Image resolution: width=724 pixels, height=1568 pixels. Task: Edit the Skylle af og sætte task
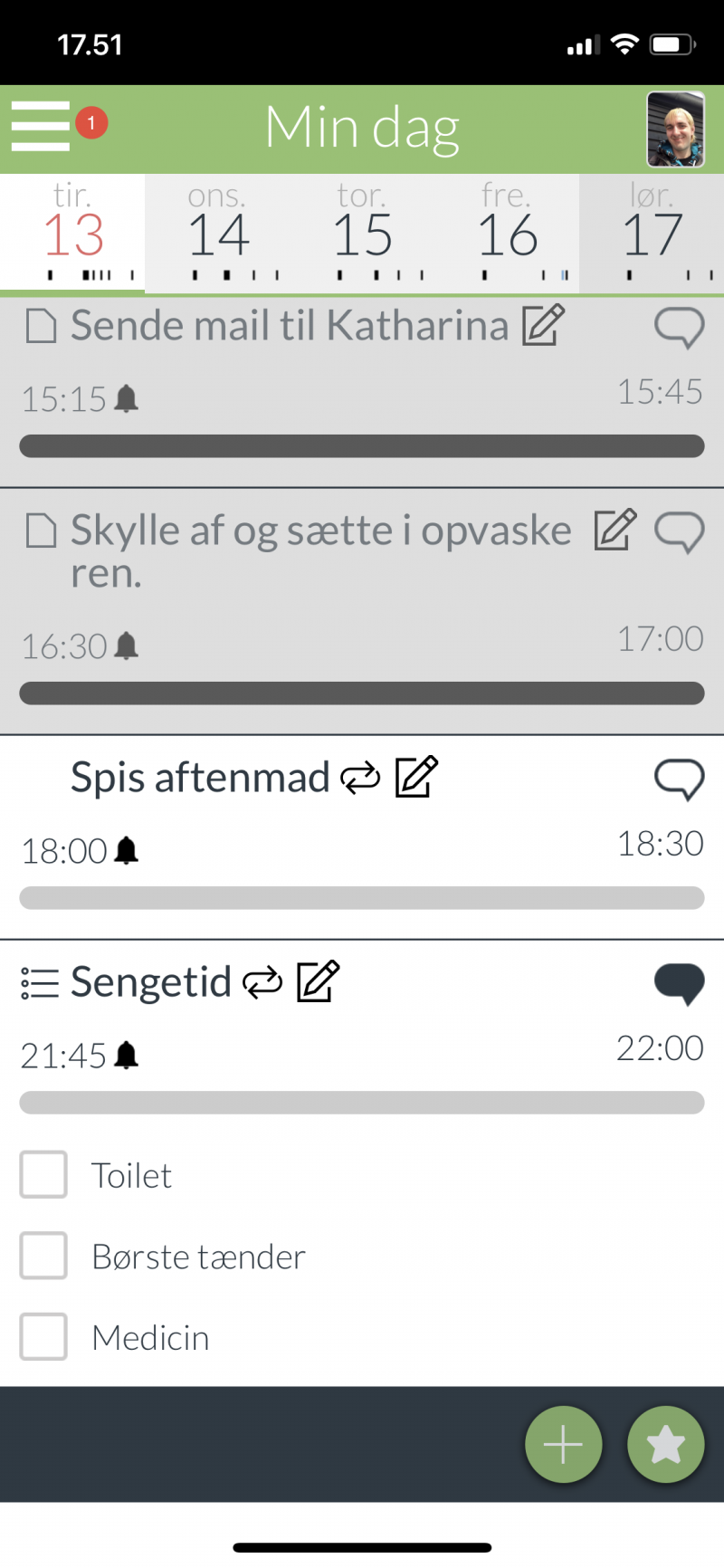(x=615, y=530)
